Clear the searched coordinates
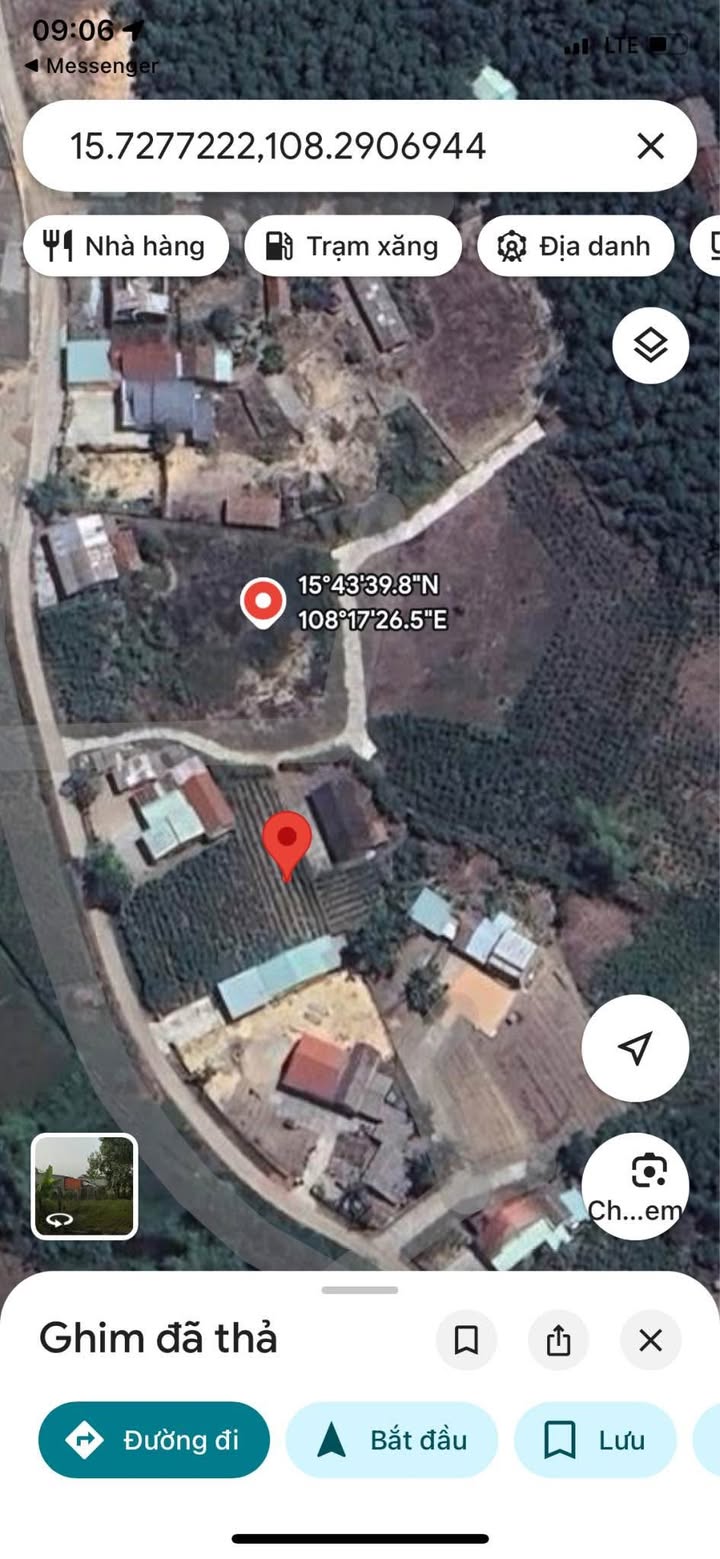 click(x=650, y=147)
